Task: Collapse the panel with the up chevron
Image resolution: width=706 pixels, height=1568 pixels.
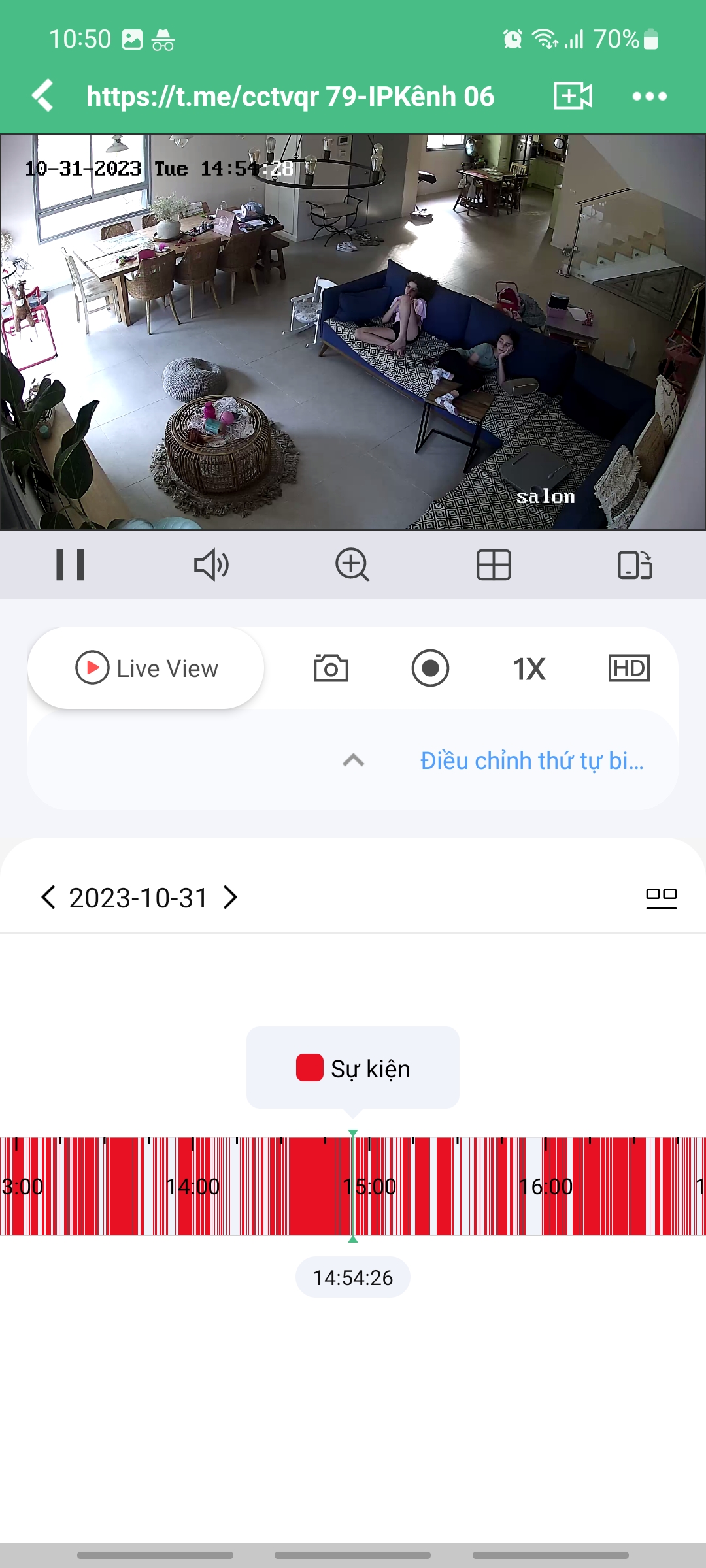Action: pyautogui.click(x=353, y=760)
